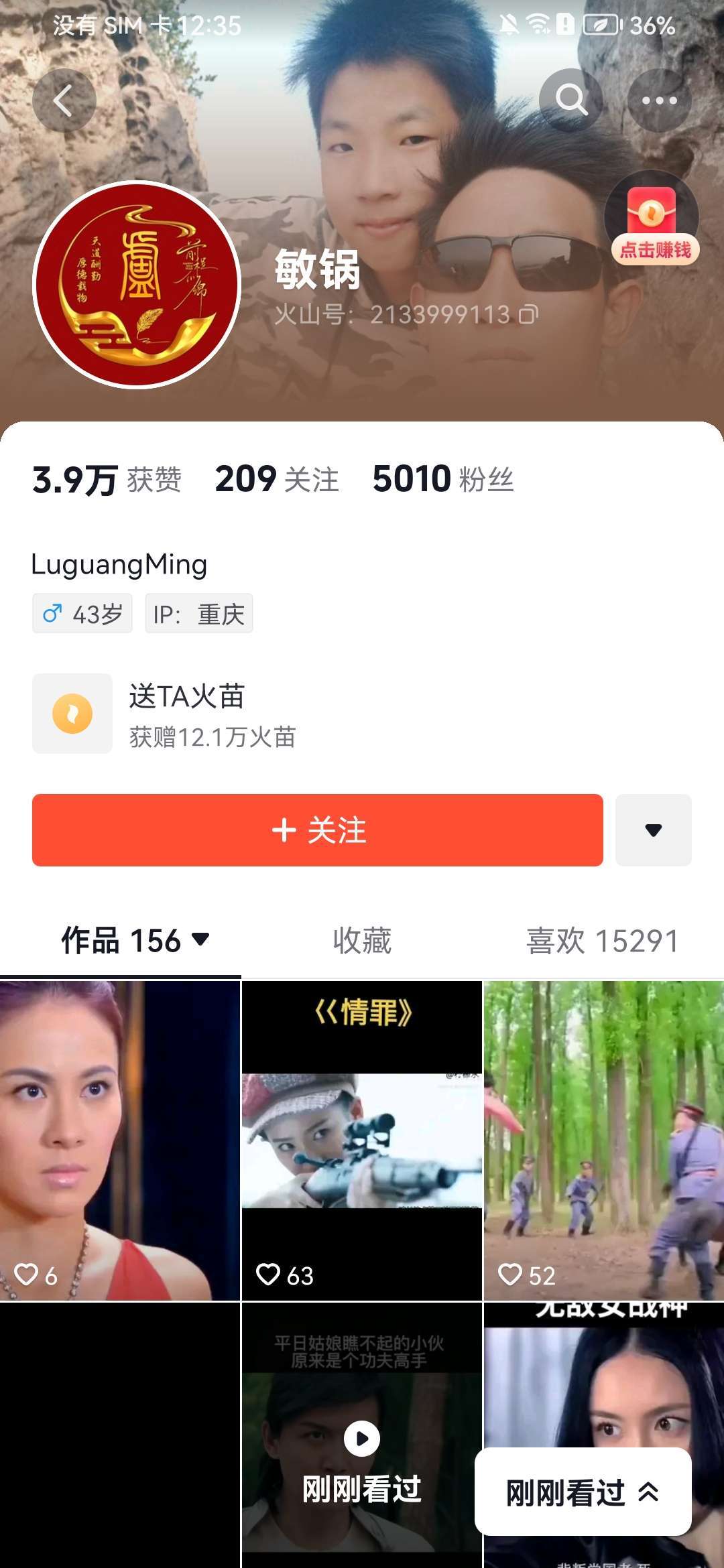
Task: Switch to the 喜欢 15291 tab
Action: 603,940
